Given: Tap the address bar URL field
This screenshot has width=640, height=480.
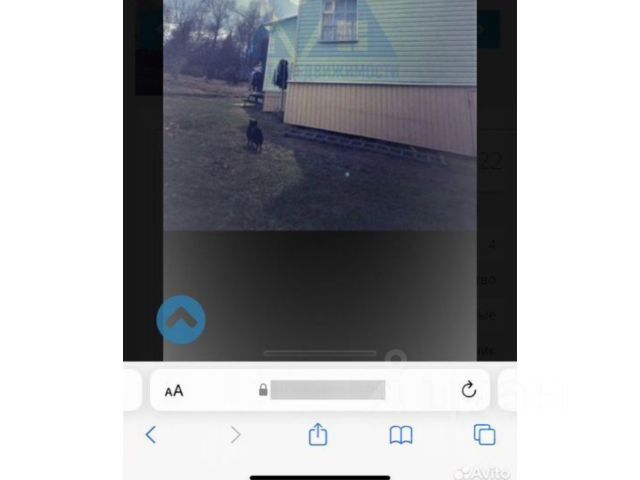Looking at the screenshot, I should pyautogui.click(x=327, y=390).
